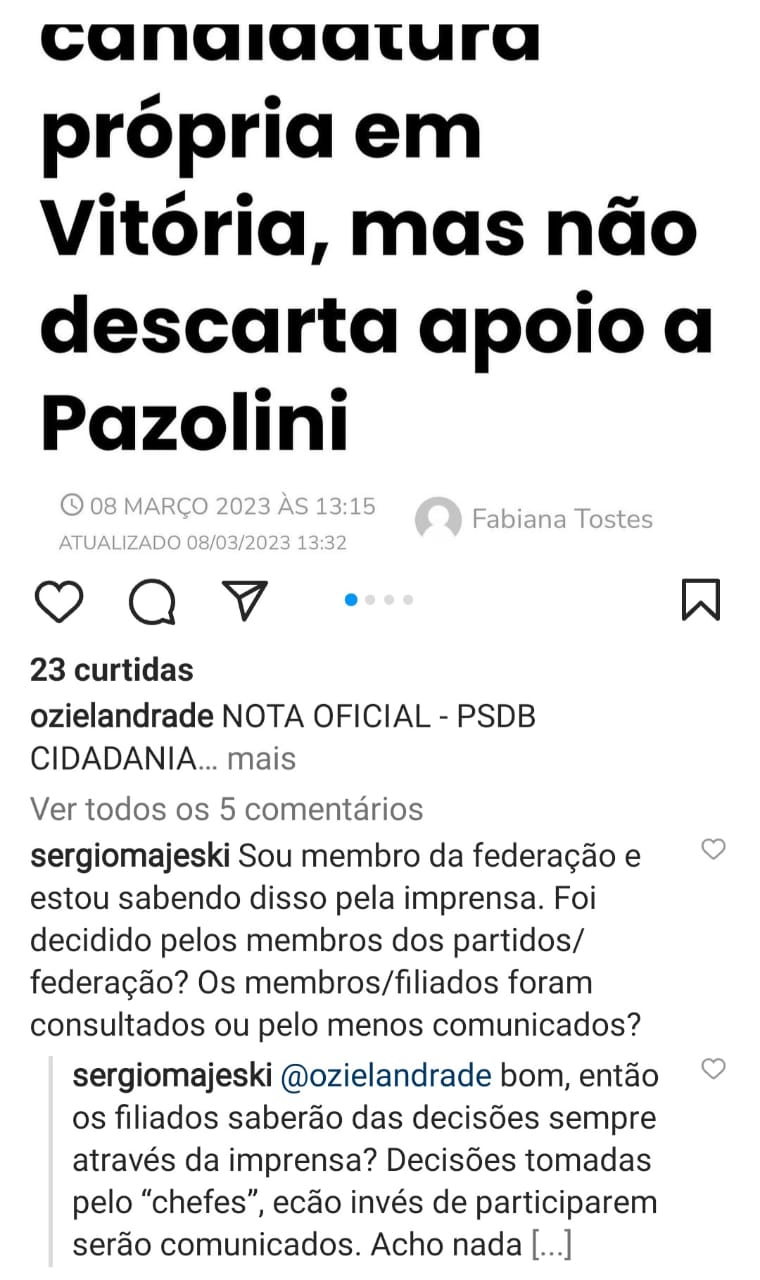760x1280 pixels.
Task: Like sergiomajeski's reply to @ozielandrade
Action: 713,1069
